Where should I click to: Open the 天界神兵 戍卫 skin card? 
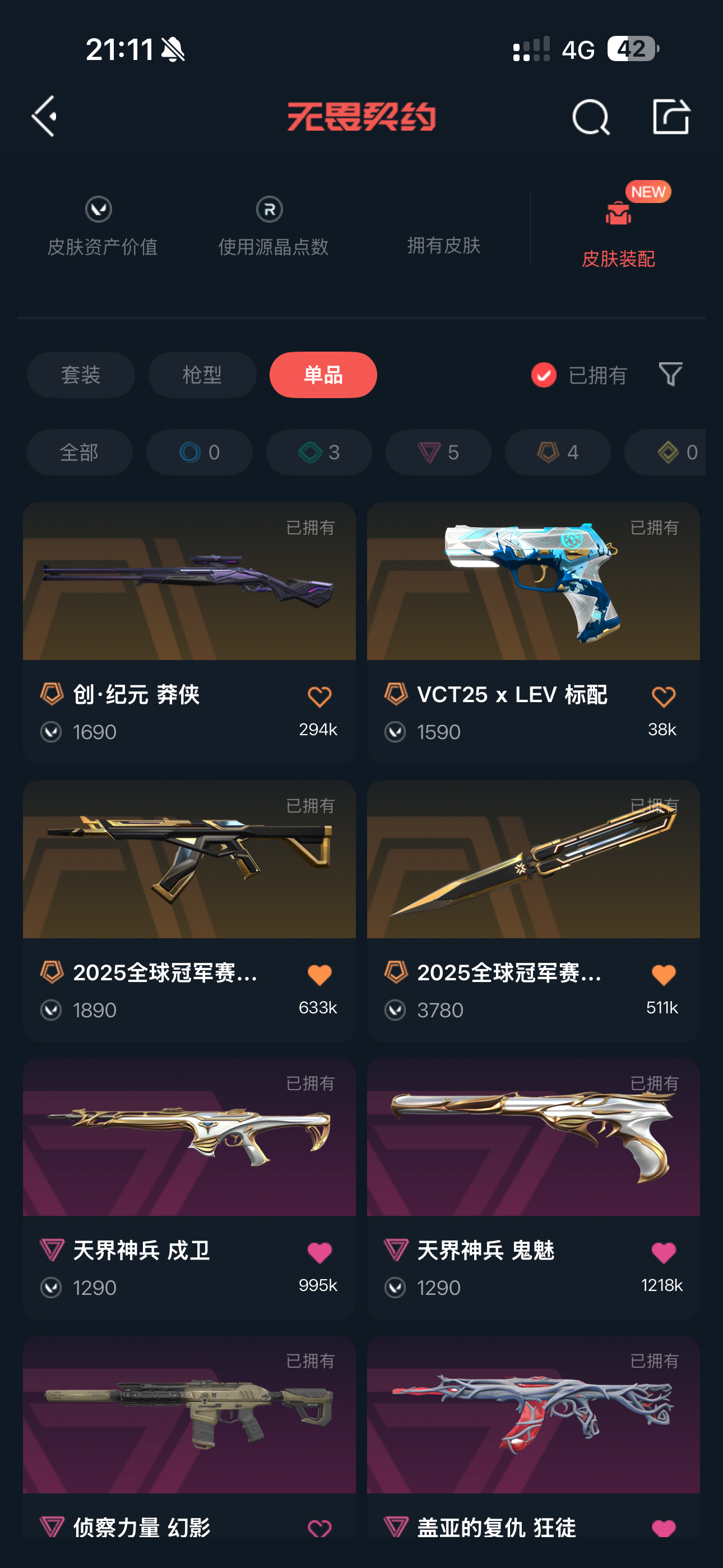189,1138
